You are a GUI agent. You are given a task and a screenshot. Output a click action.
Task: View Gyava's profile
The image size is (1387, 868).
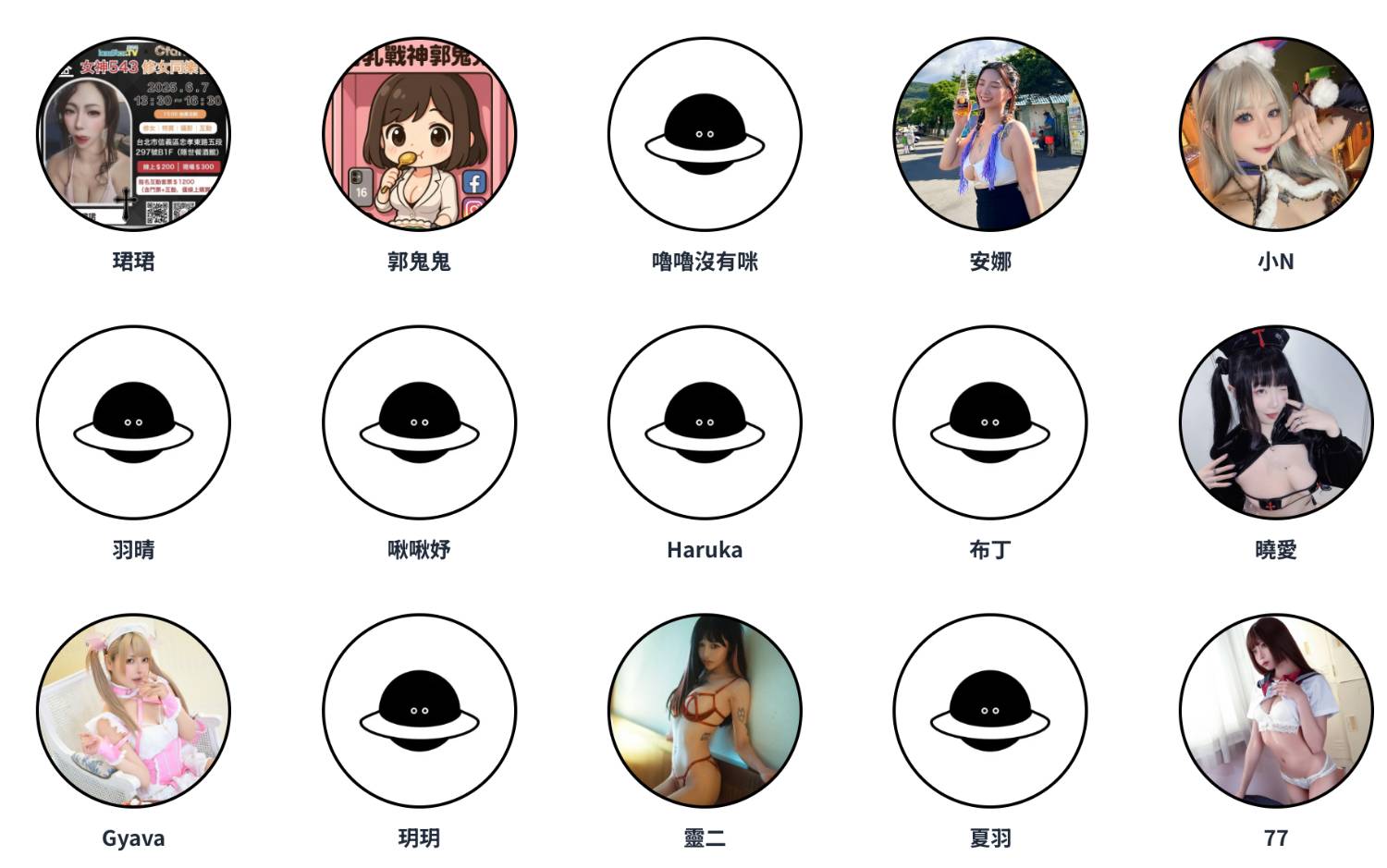coord(133,711)
